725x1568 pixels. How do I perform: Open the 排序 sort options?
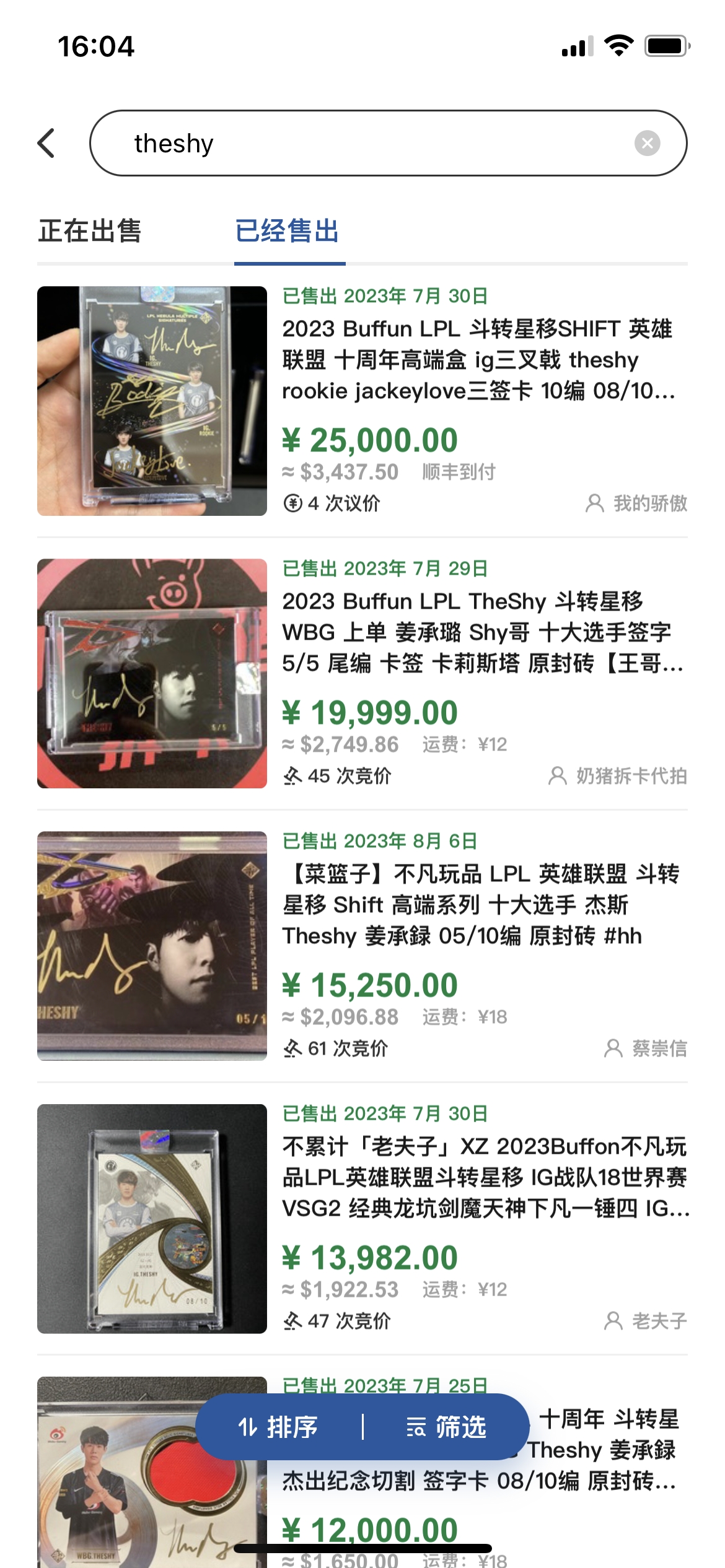pos(278,1427)
